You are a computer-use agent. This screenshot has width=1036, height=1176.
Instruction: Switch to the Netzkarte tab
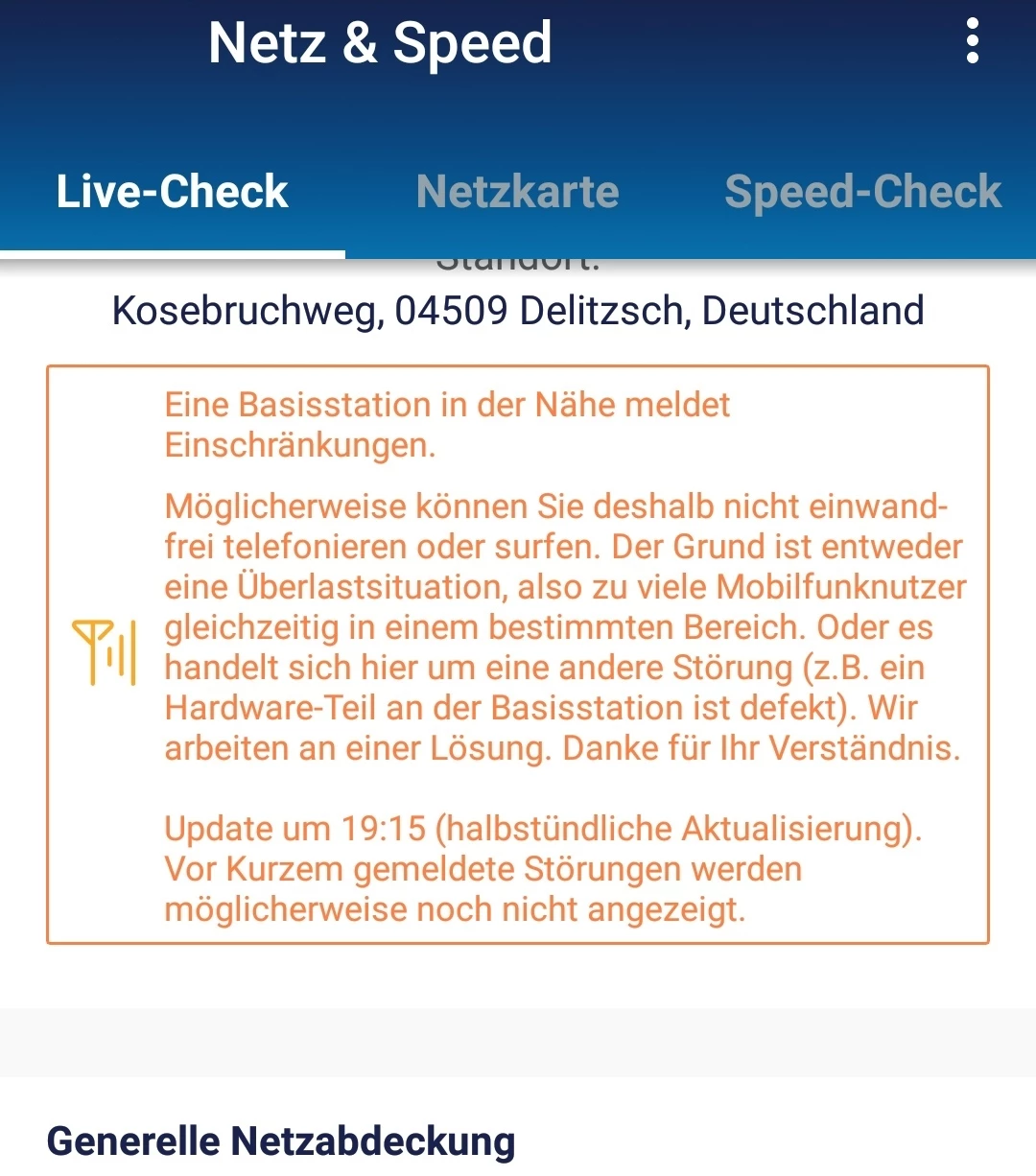[x=518, y=192]
